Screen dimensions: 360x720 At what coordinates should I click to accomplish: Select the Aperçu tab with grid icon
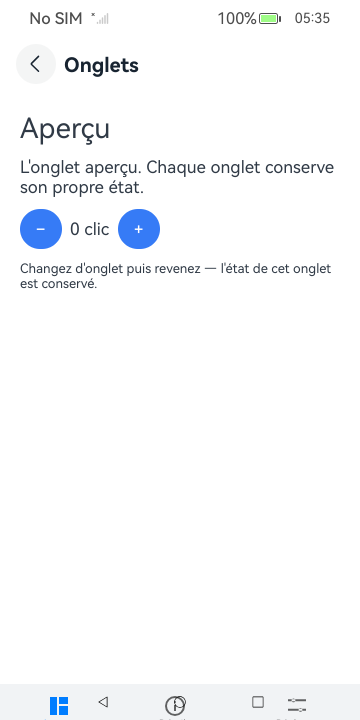(59, 706)
